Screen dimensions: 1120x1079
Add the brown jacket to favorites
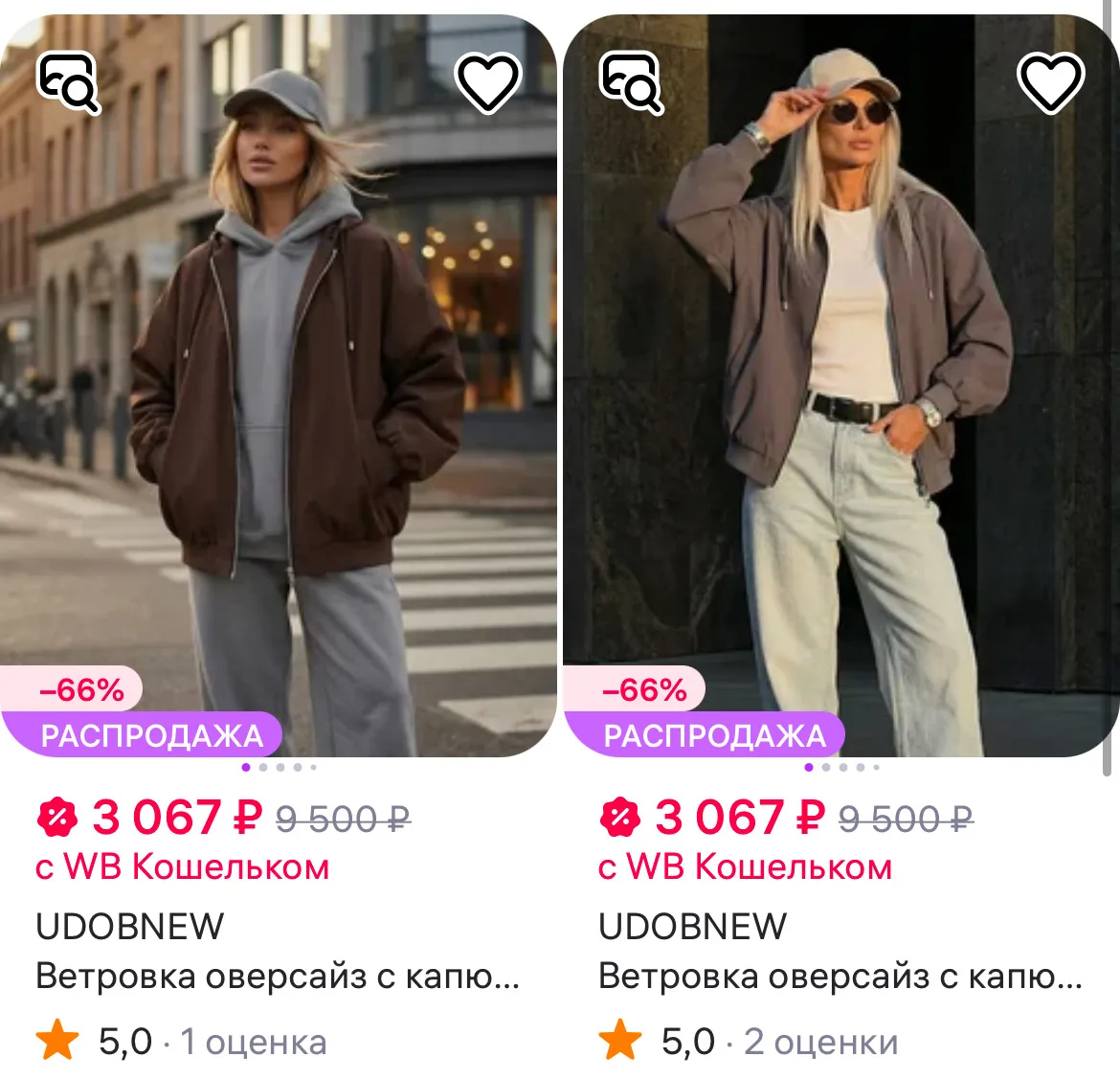(x=488, y=83)
